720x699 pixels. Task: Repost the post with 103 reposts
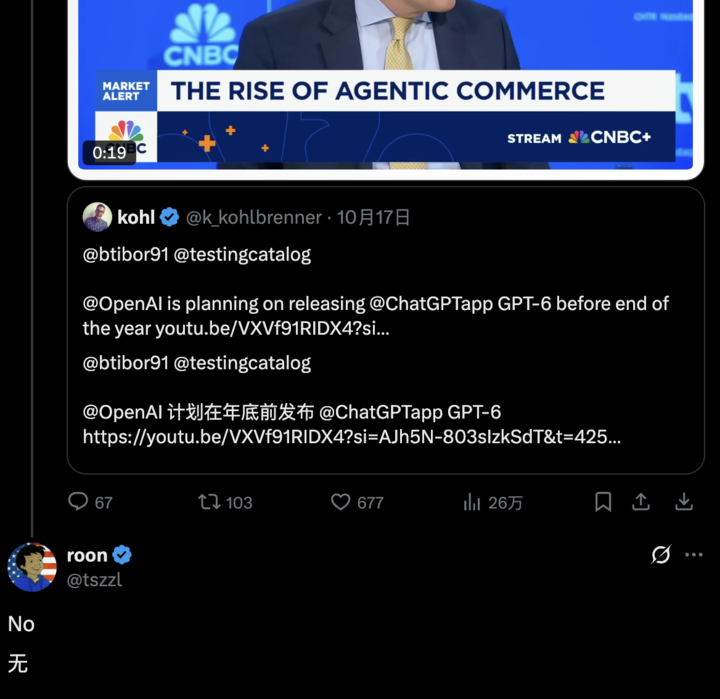[x=210, y=502]
